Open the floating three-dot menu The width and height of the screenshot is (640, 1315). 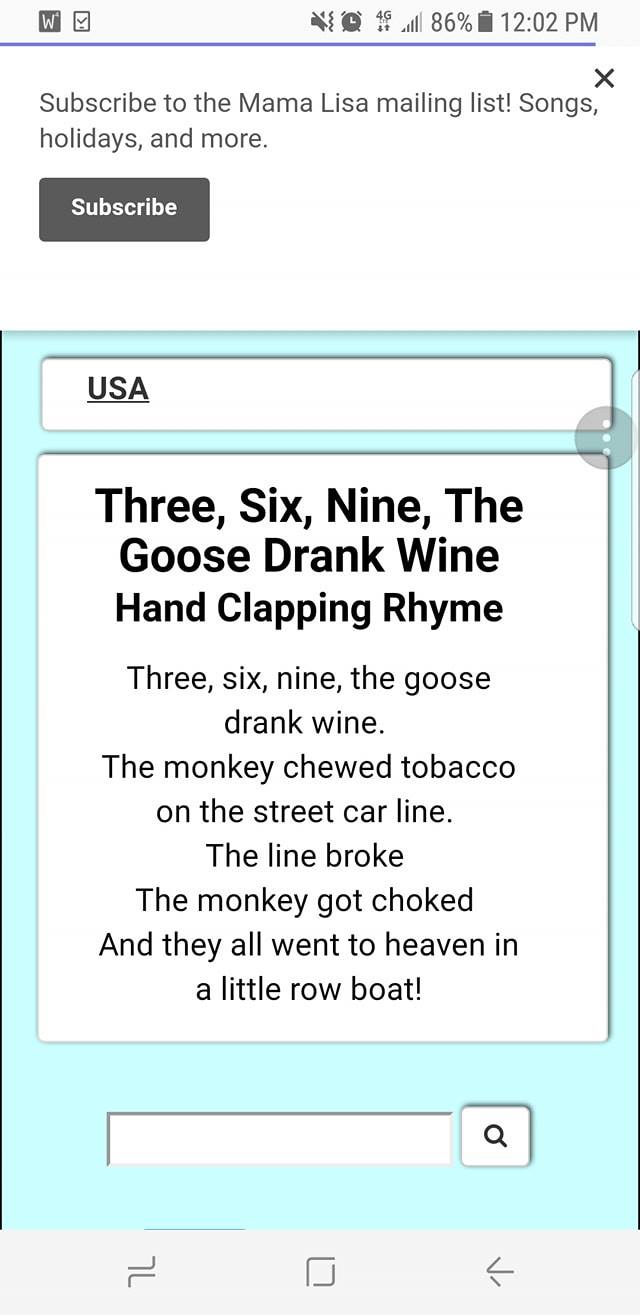(605, 437)
